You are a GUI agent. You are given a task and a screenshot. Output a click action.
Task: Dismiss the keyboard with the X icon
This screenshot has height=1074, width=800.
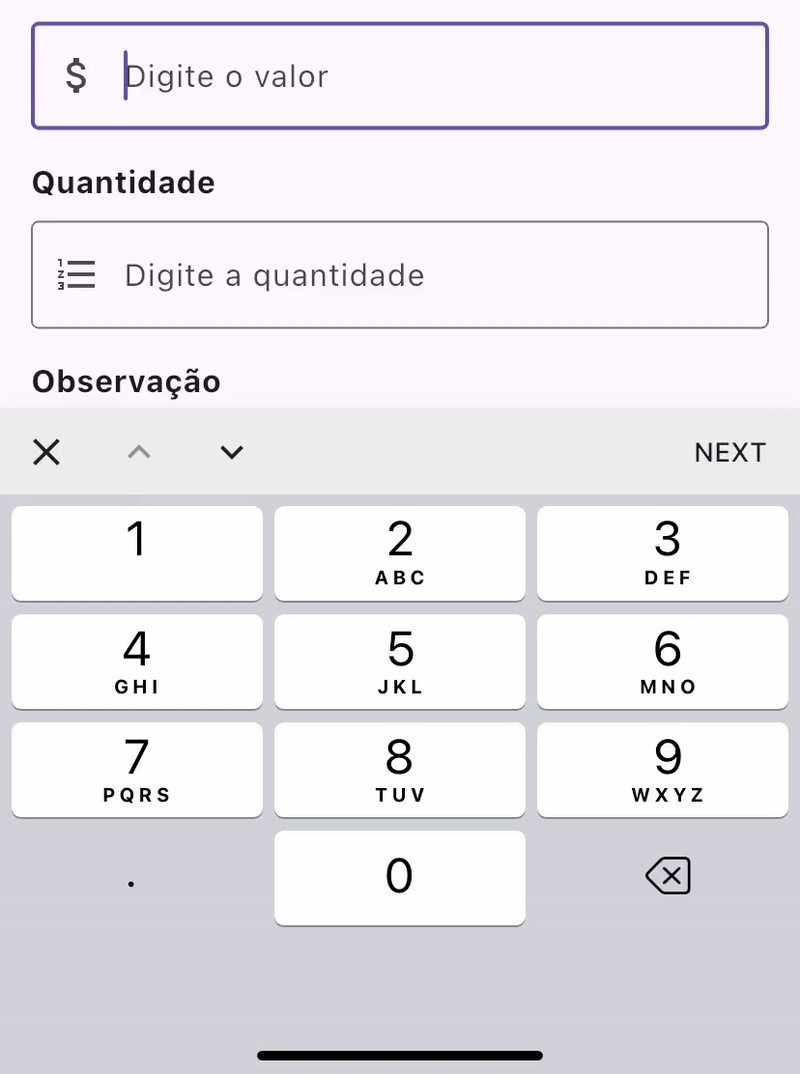(x=46, y=452)
